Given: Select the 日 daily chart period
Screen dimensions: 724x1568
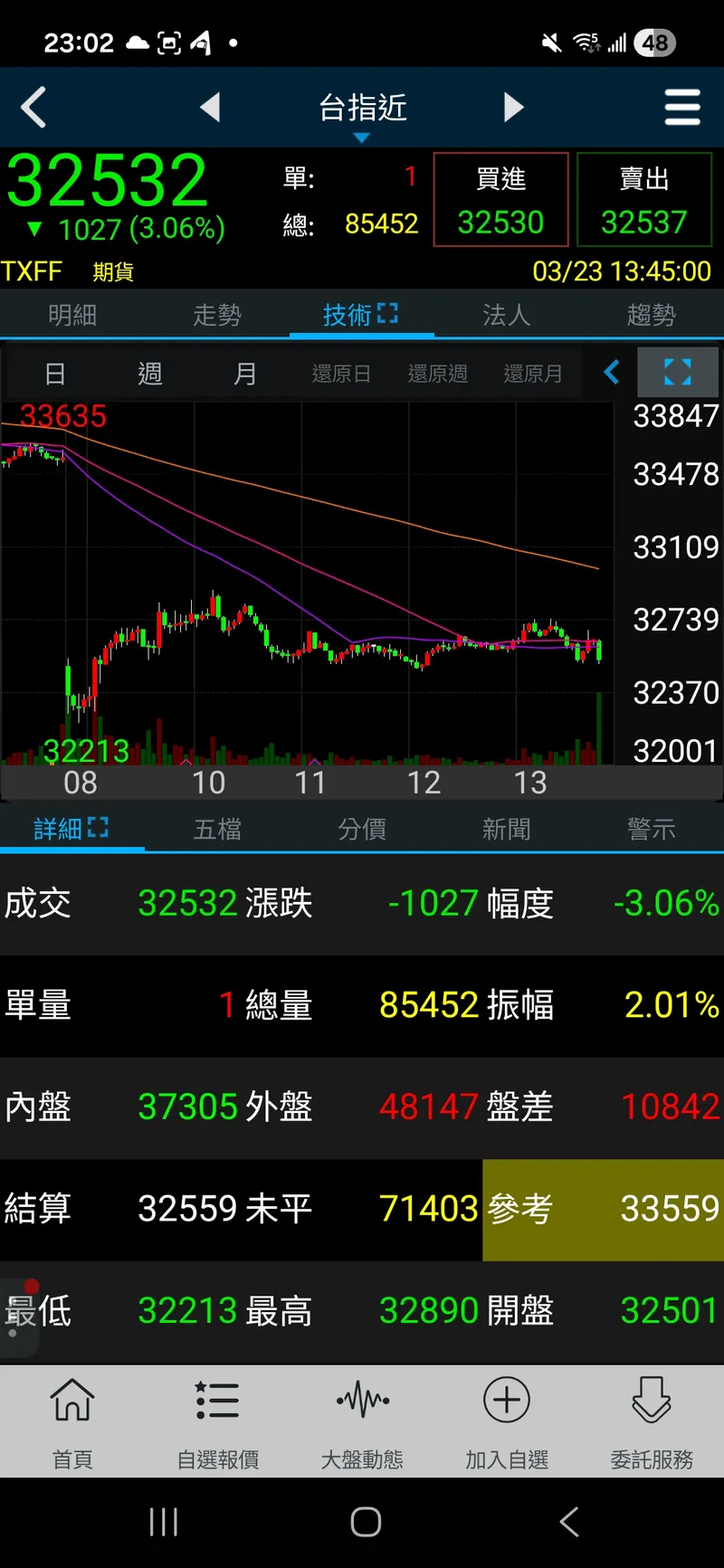Looking at the screenshot, I should (x=55, y=373).
